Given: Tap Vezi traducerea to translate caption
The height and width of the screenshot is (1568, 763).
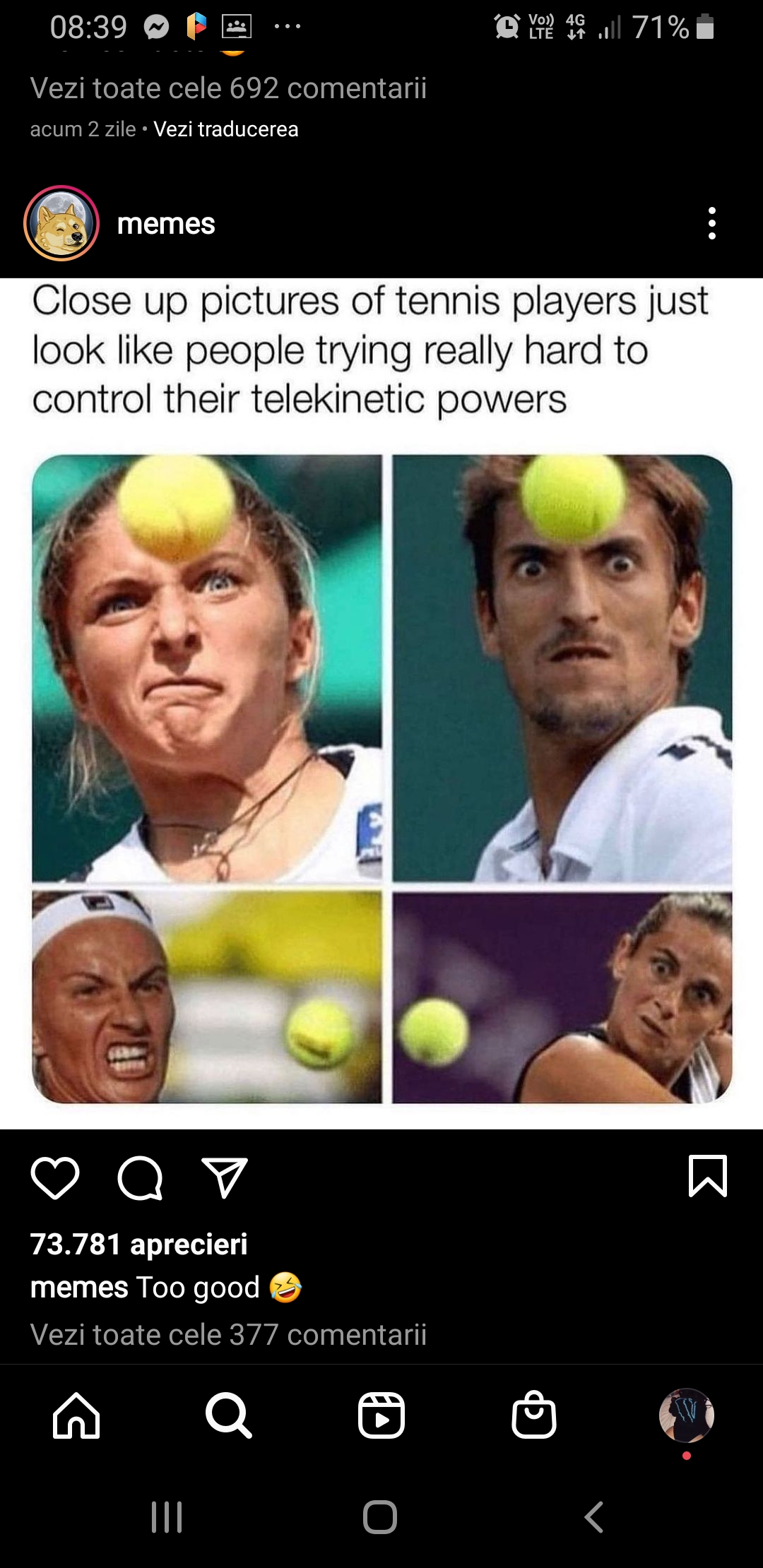Looking at the screenshot, I should click(226, 129).
